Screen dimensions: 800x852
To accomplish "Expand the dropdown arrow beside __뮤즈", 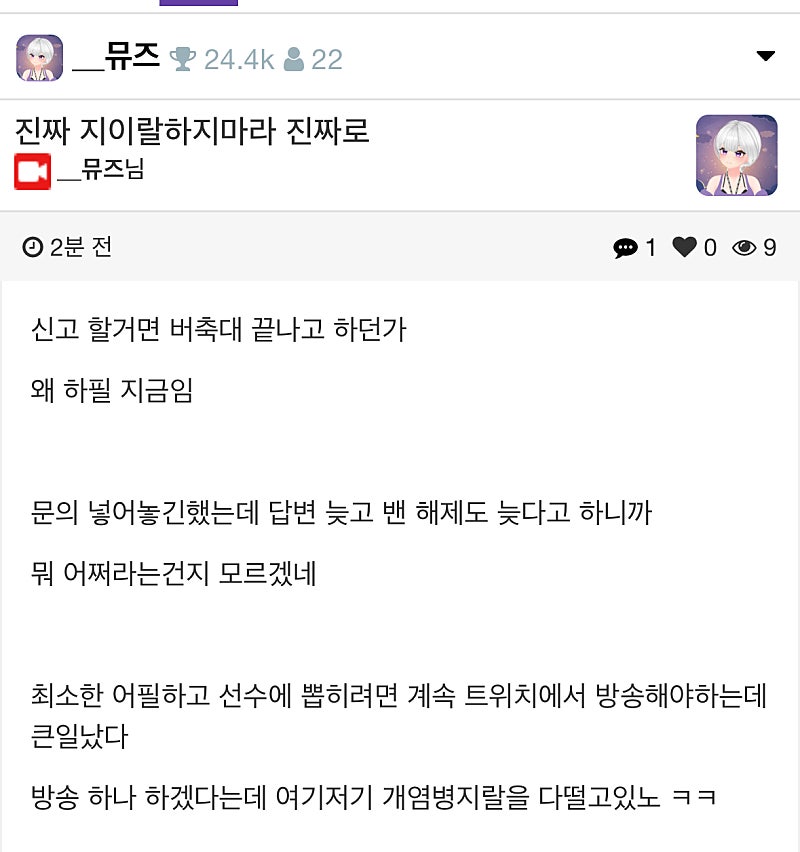I will pyautogui.click(x=766, y=56).
